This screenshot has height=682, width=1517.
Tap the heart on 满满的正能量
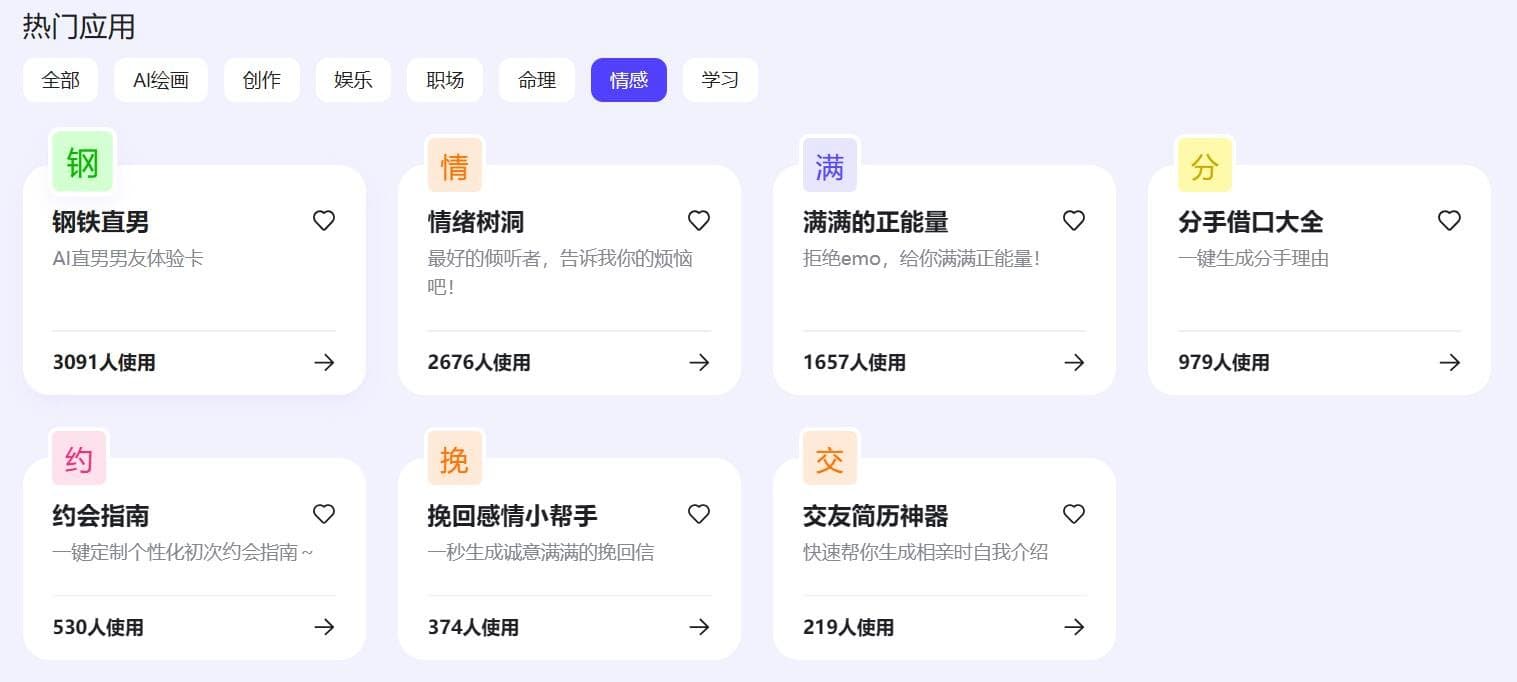pos(1074,221)
